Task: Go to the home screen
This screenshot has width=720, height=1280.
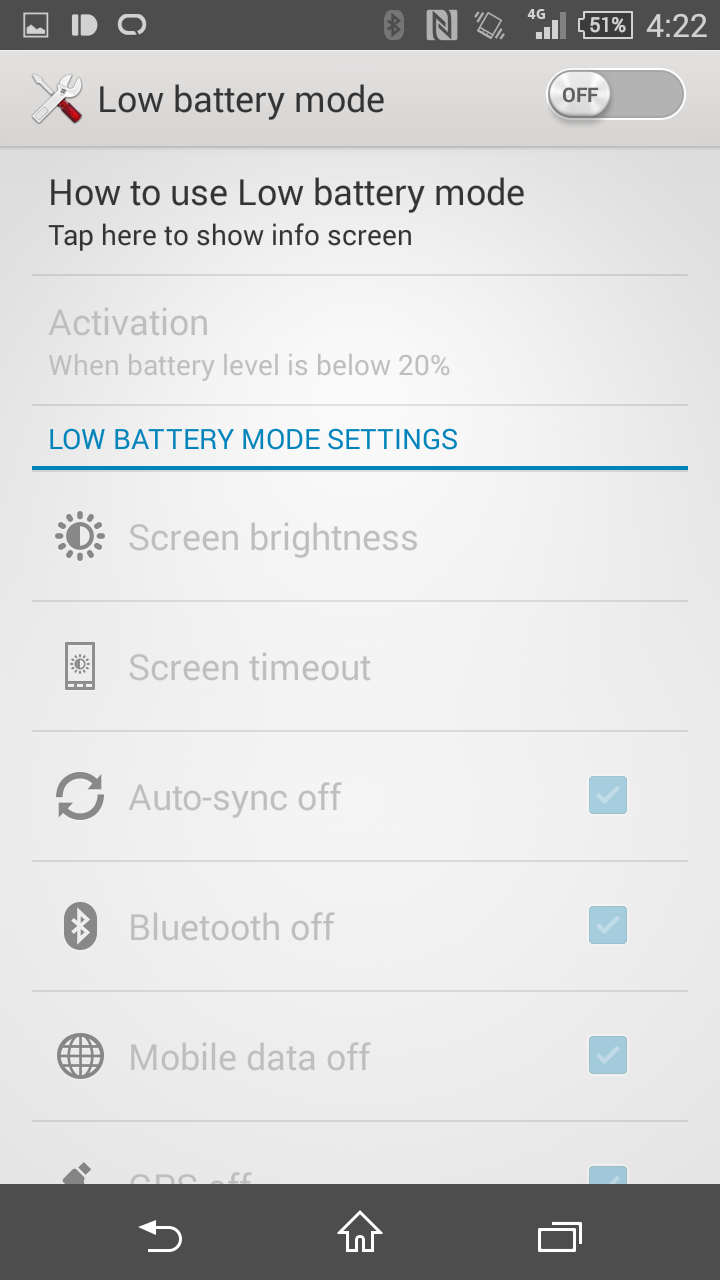Action: [360, 1234]
